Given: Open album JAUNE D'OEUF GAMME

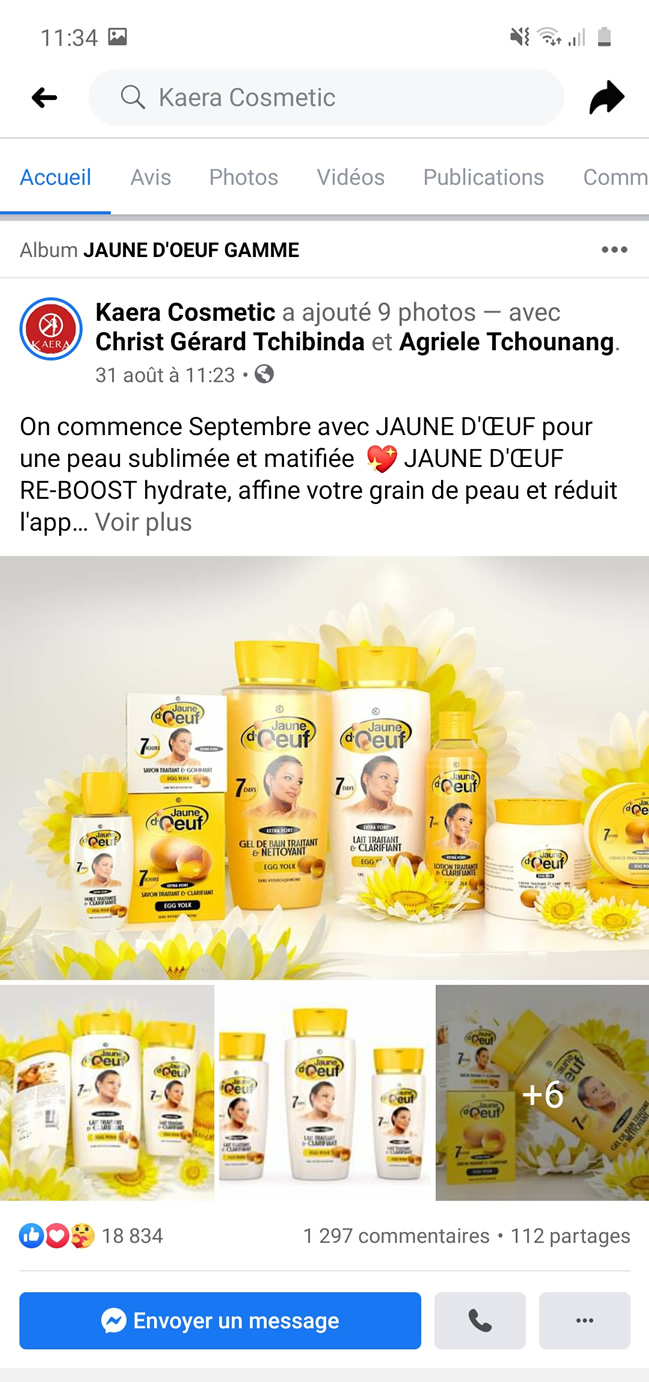Looking at the screenshot, I should click(190, 250).
